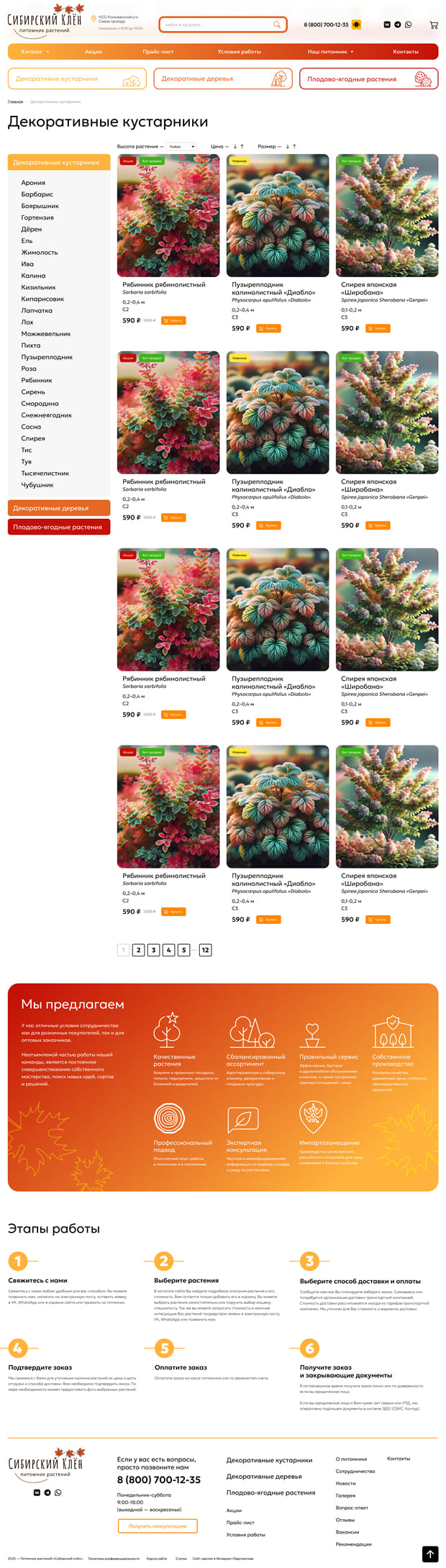Open the Галерея footer link
The image size is (446, 1568).
345,1495
